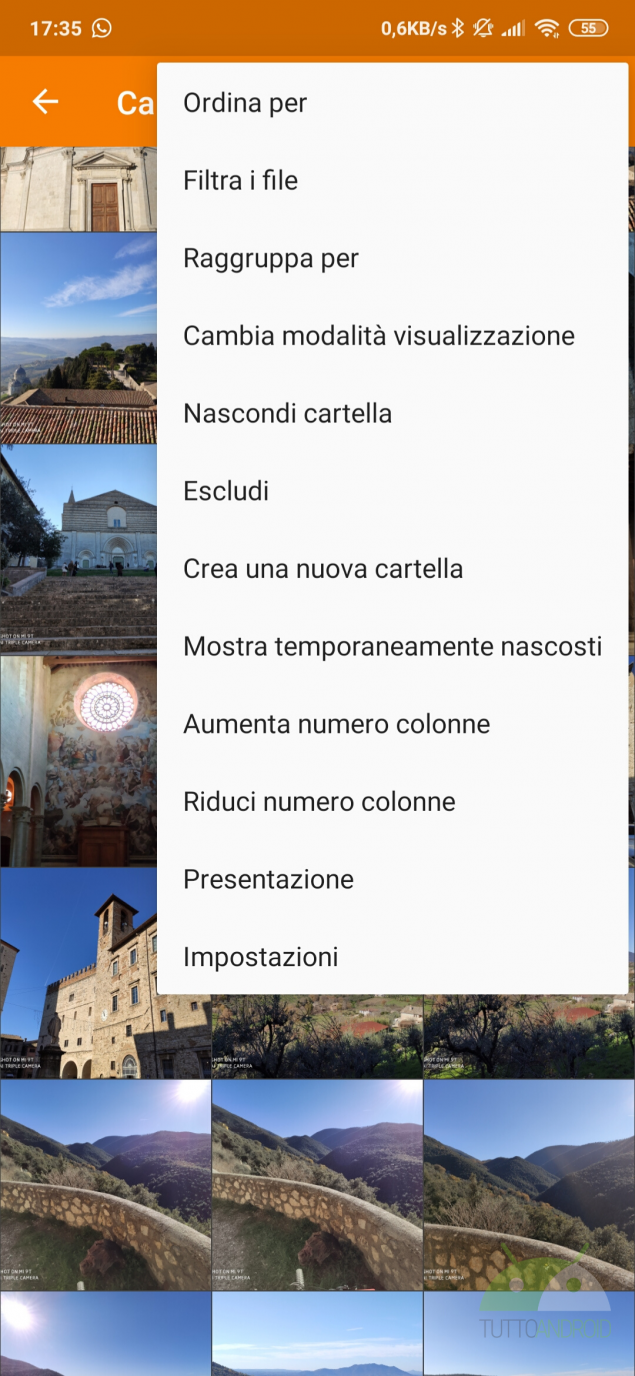Tap Cambia modalità visualizzazione
The width and height of the screenshot is (635, 1376).
tap(379, 336)
